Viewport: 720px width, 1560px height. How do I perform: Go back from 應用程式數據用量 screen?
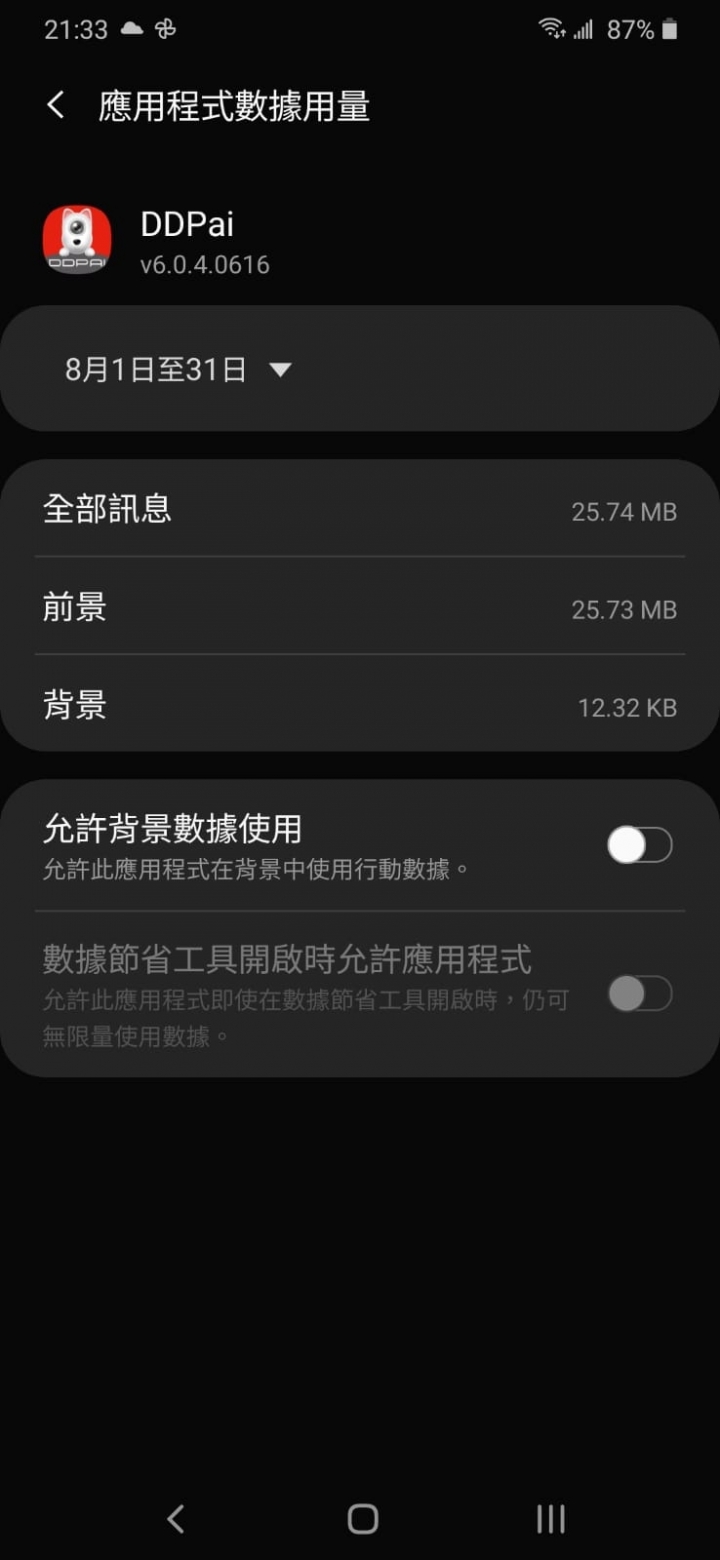coord(56,105)
